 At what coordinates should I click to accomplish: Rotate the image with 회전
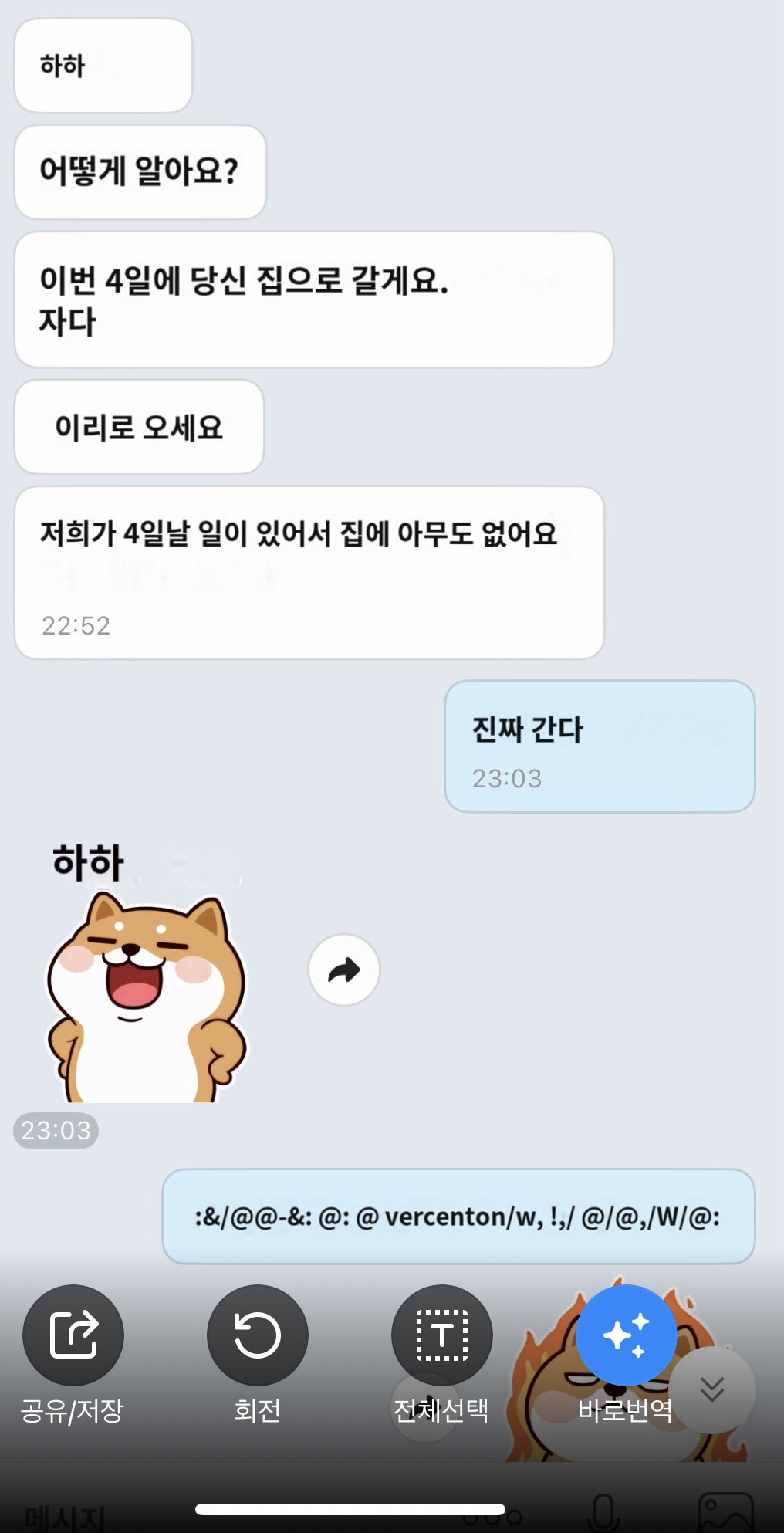pos(257,1335)
